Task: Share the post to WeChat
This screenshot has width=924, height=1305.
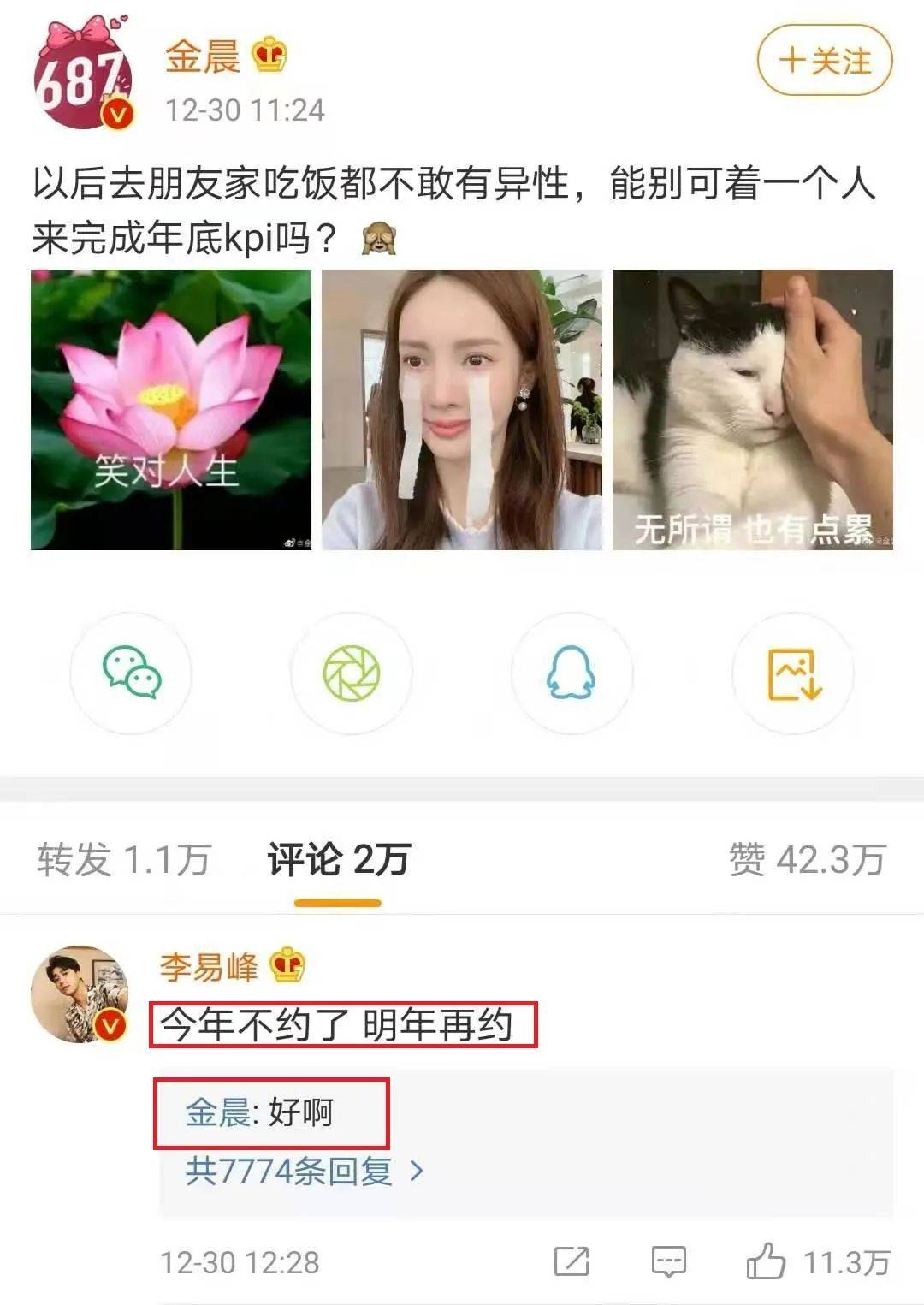Action: 131,673
